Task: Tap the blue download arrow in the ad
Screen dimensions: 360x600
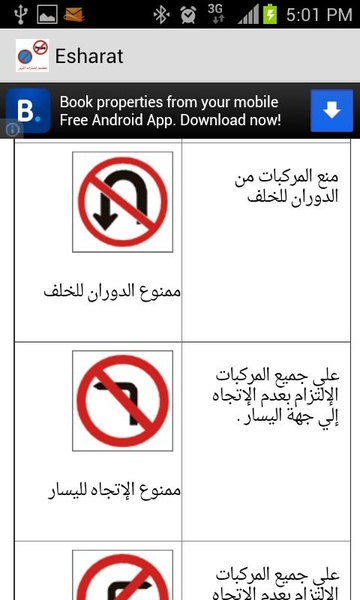Action: (331, 111)
